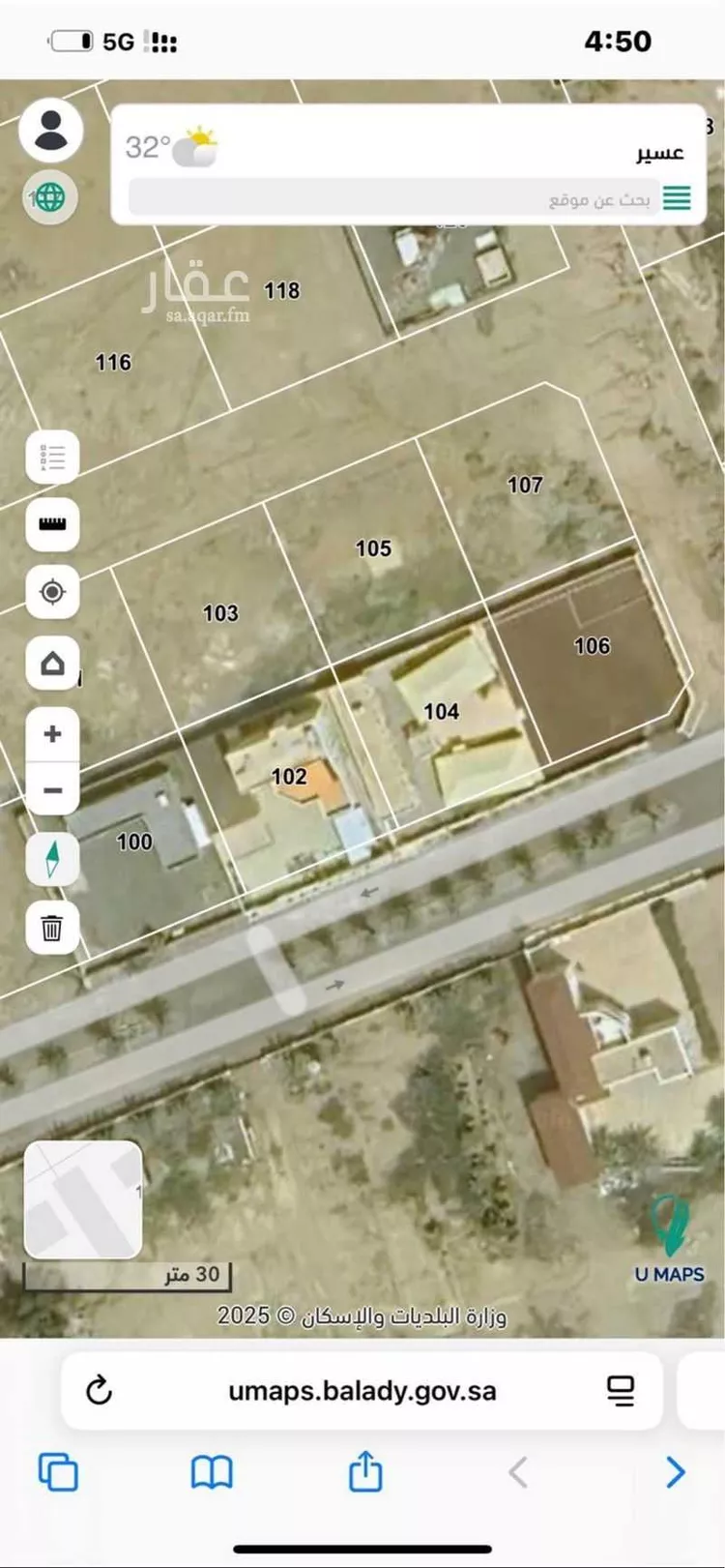Clear drawings with the trash icon
Image resolution: width=725 pixels, height=1568 pixels.
click(x=52, y=928)
